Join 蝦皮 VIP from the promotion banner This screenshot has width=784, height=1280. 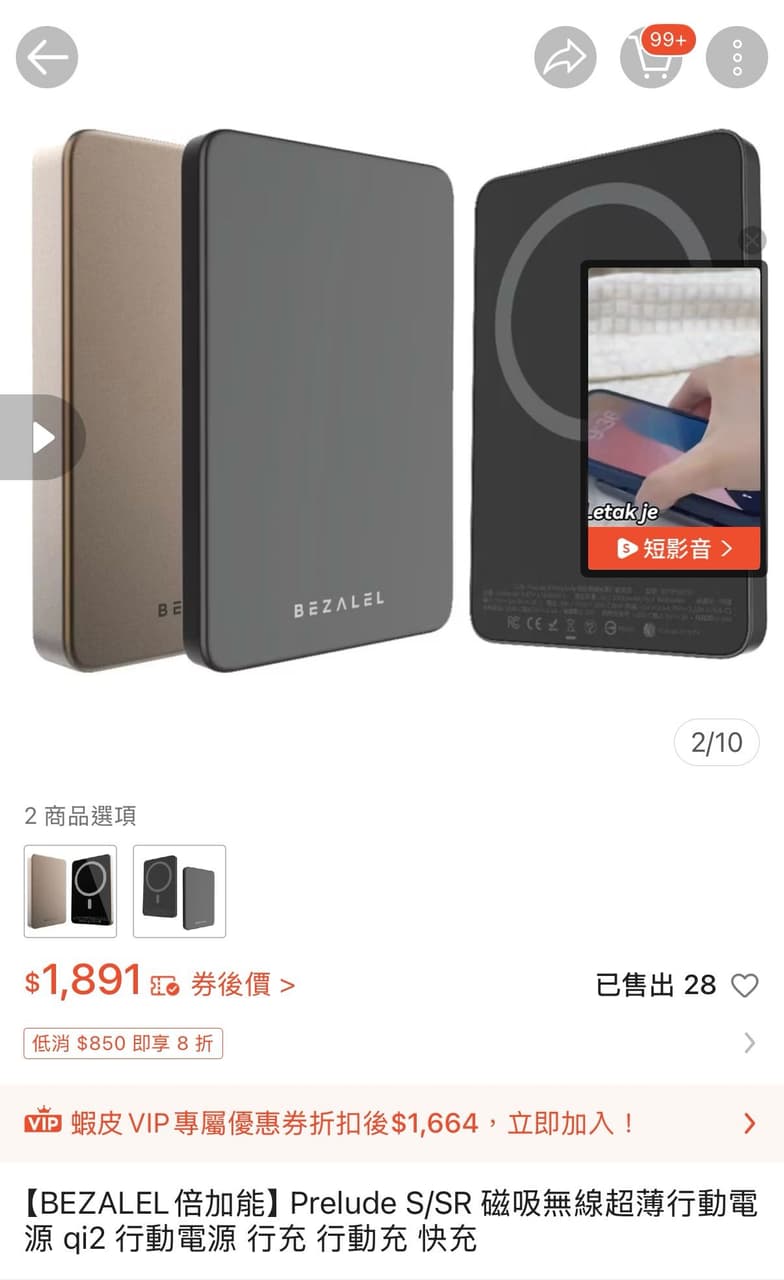click(x=392, y=1123)
